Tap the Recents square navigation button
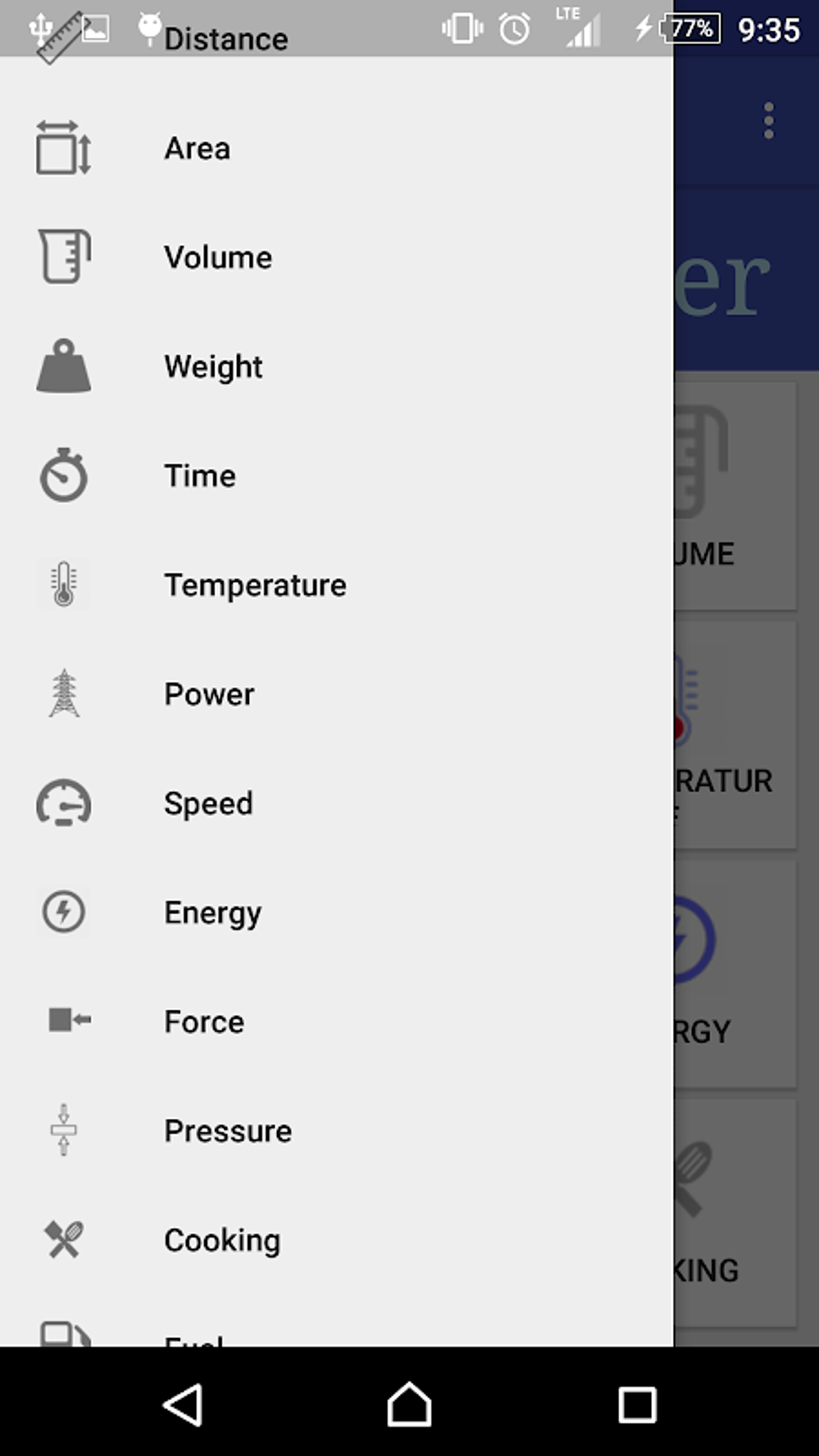819x1456 pixels. pos(637,1406)
